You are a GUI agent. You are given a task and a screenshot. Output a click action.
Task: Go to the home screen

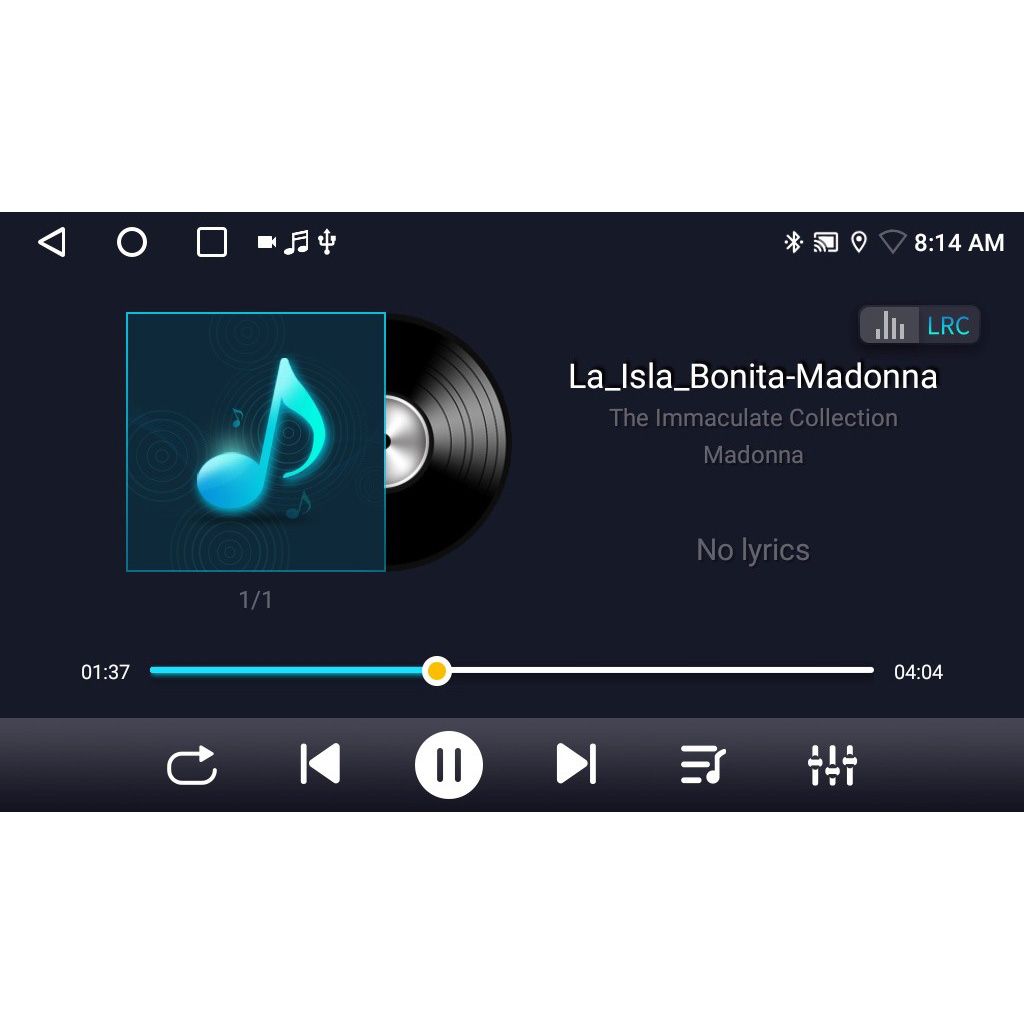tap(132, 242)
